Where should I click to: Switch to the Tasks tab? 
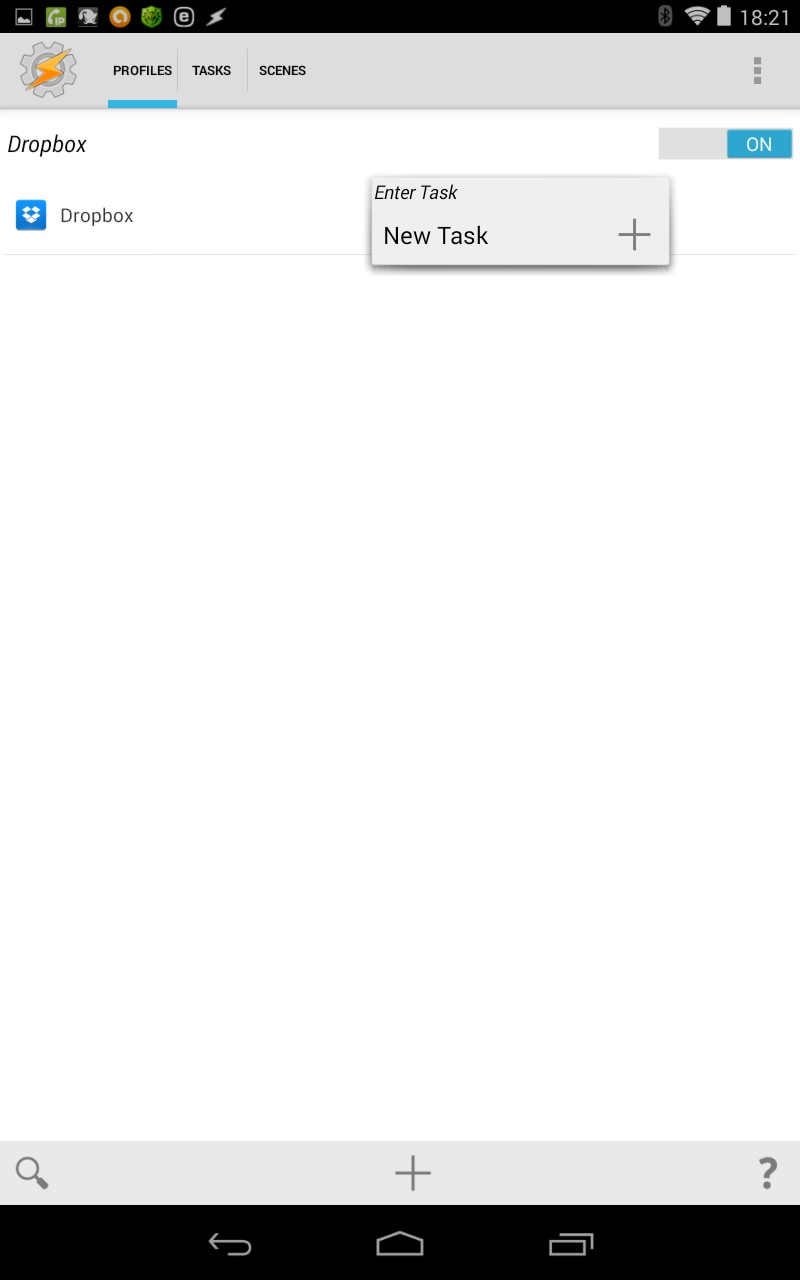coord(212,71)
